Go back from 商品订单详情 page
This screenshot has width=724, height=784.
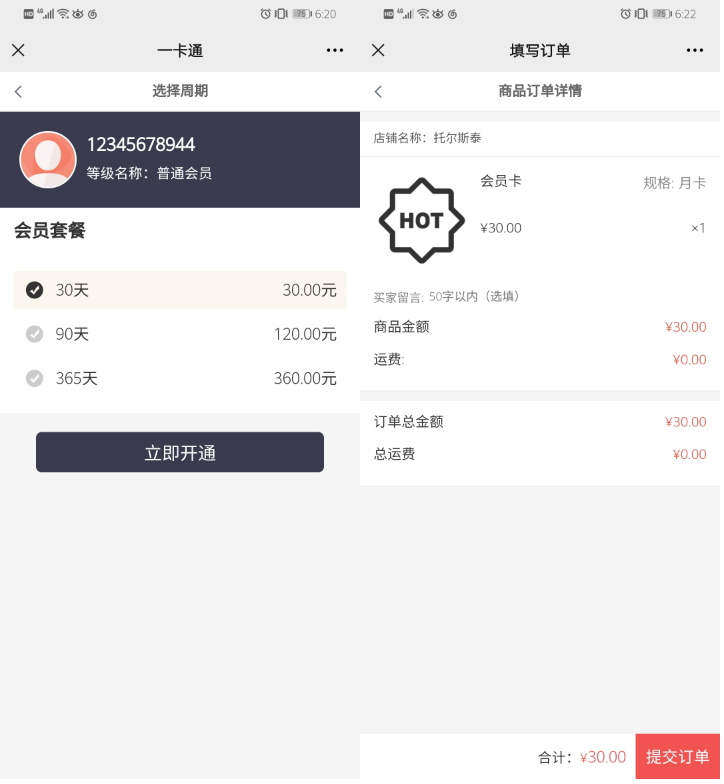point(378,91)
